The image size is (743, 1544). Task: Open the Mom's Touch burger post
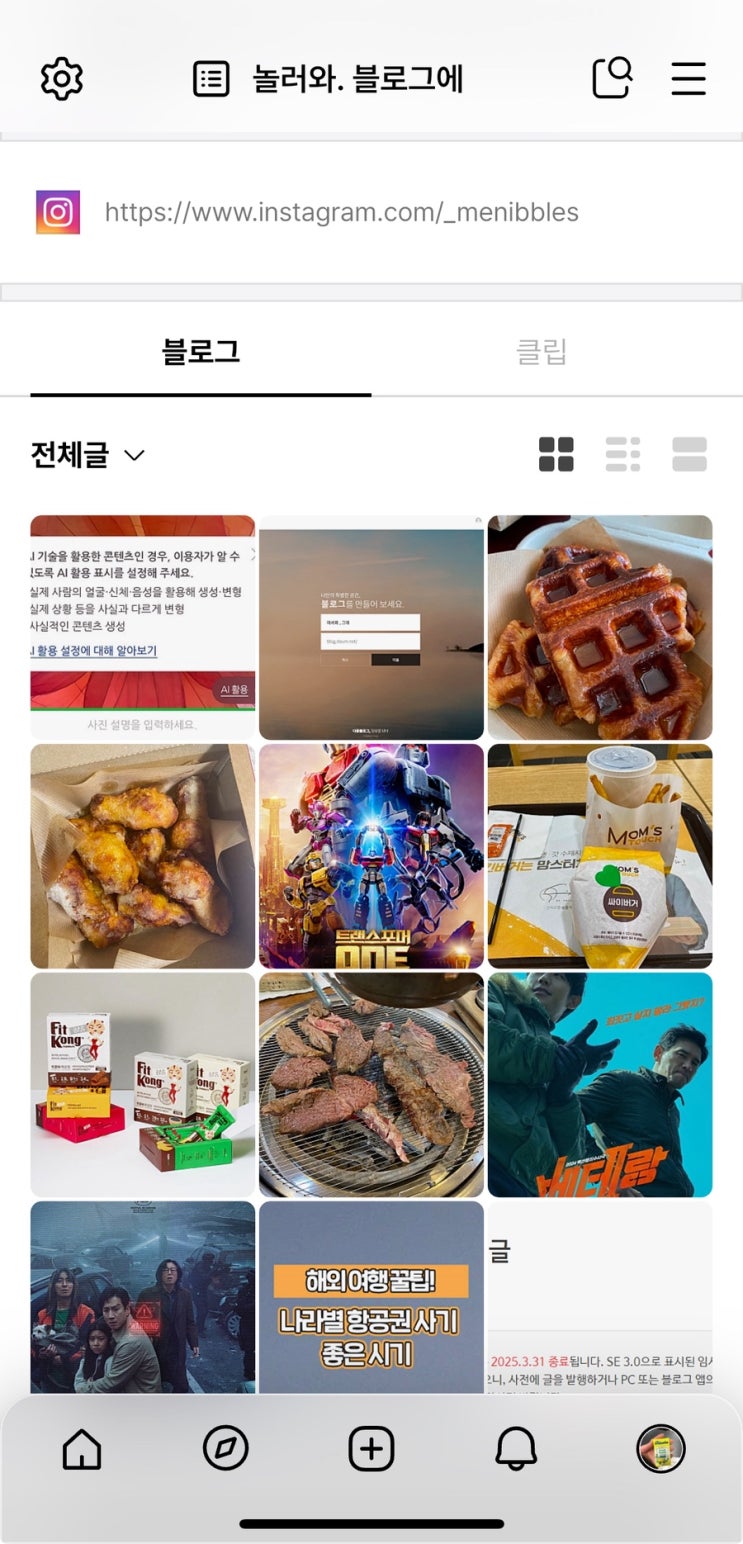click(600, 856)
